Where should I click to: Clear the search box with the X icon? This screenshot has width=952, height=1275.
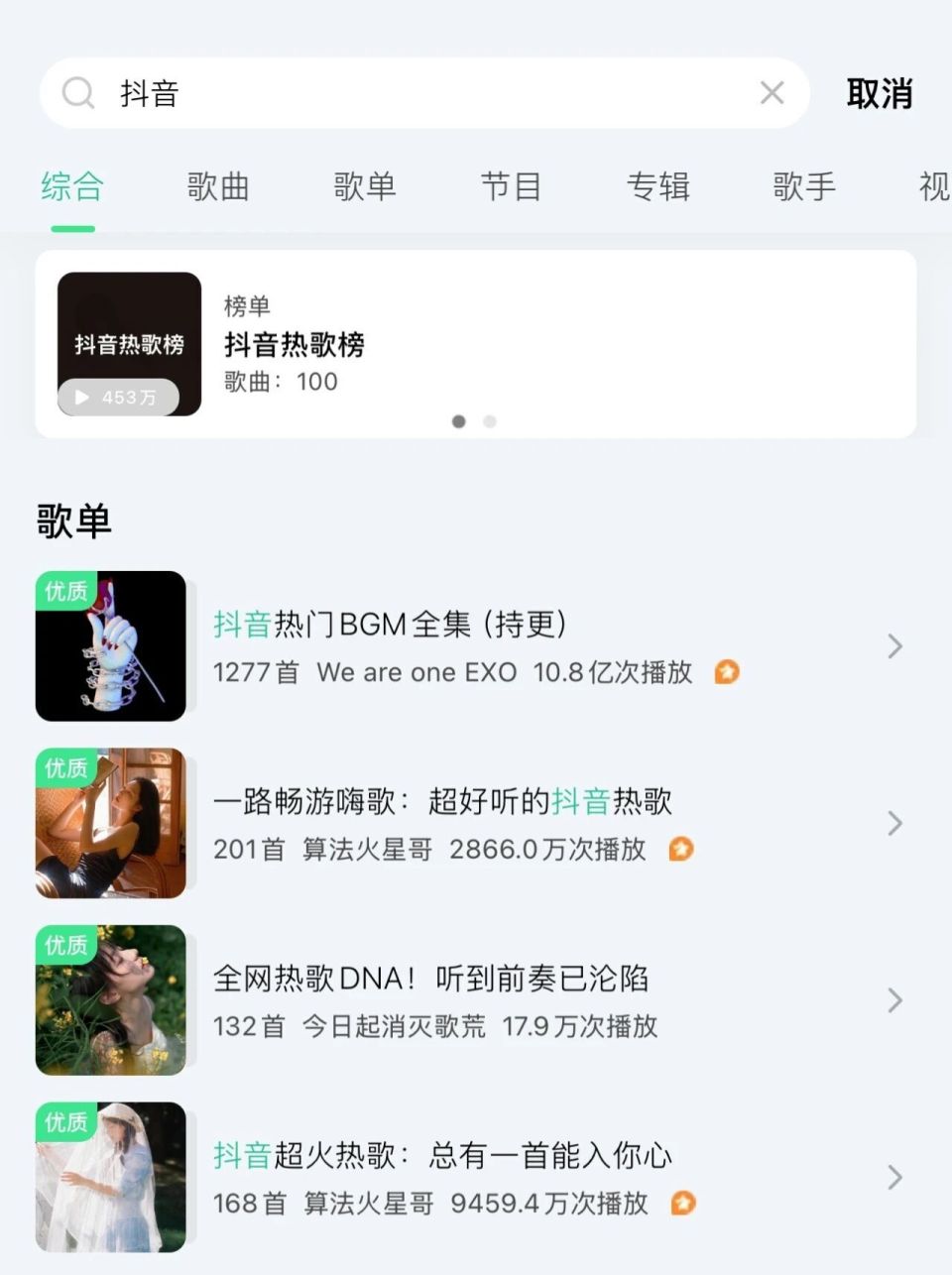click(x=772, y=92)
